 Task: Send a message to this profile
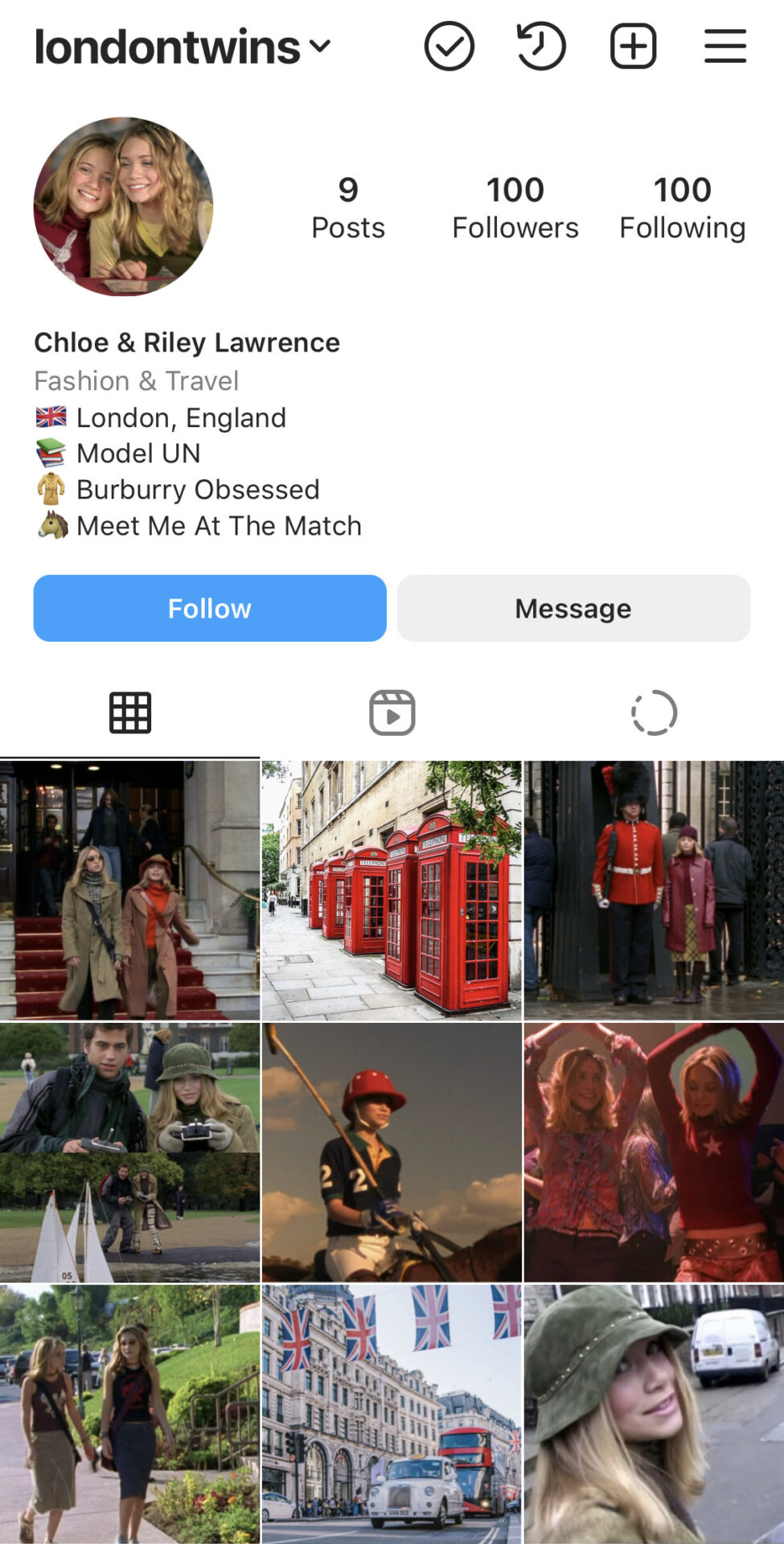point(573,608)
